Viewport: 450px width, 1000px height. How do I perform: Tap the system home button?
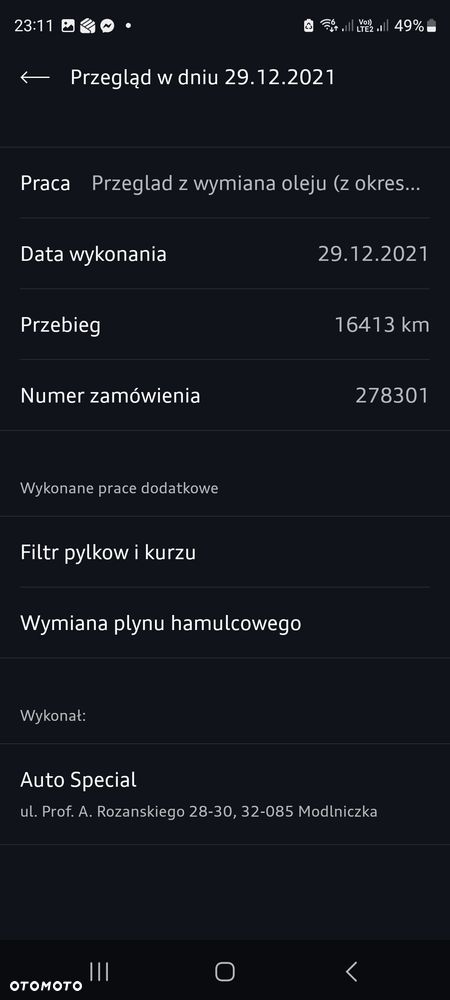click(x=224, y=971)
